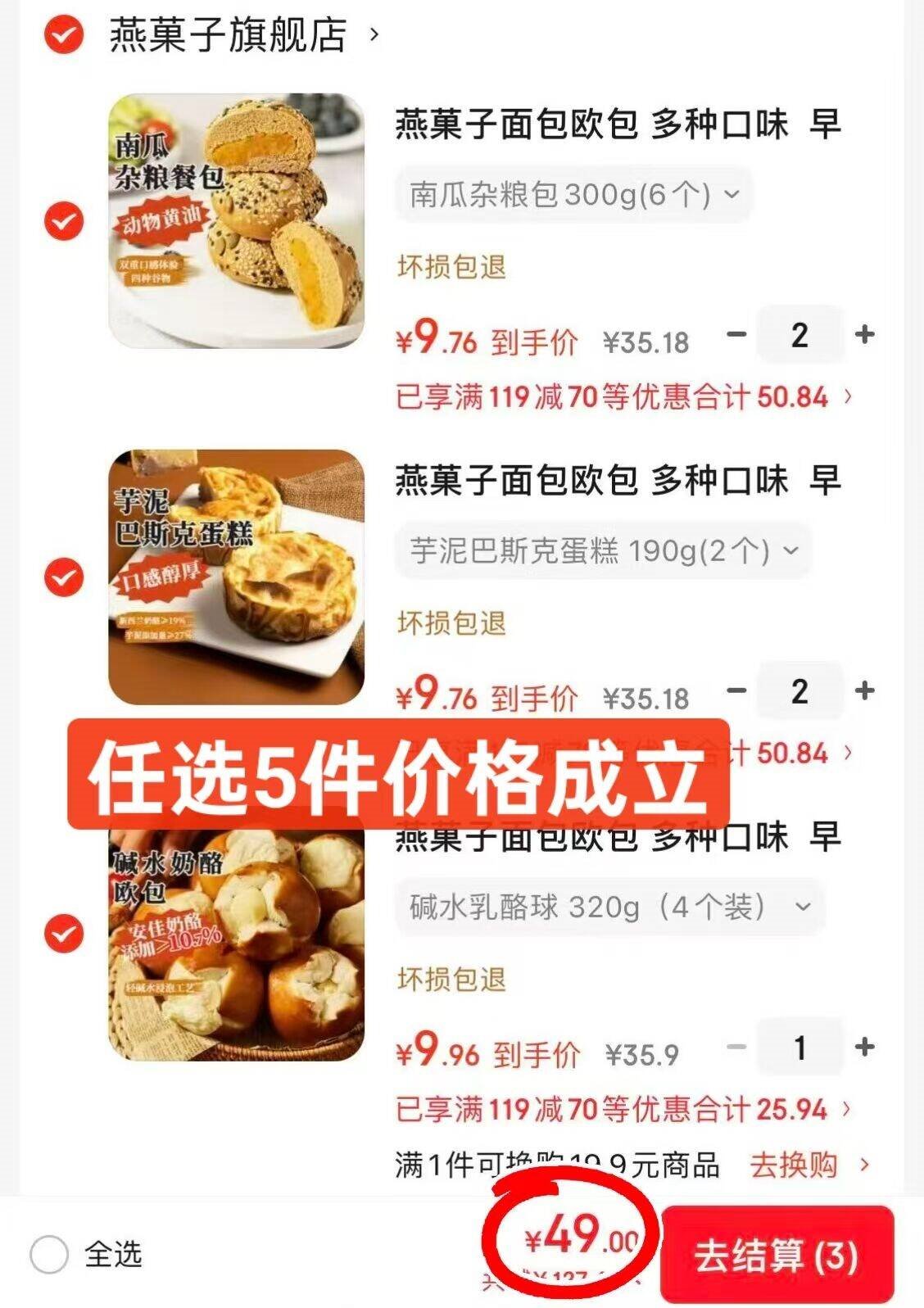Image resolution: width=924 pixels, height=1308 pixels.
Task: Reduce 芋泥巴斯克蛋糕 quantity by one
Action: tap(736, 690)
